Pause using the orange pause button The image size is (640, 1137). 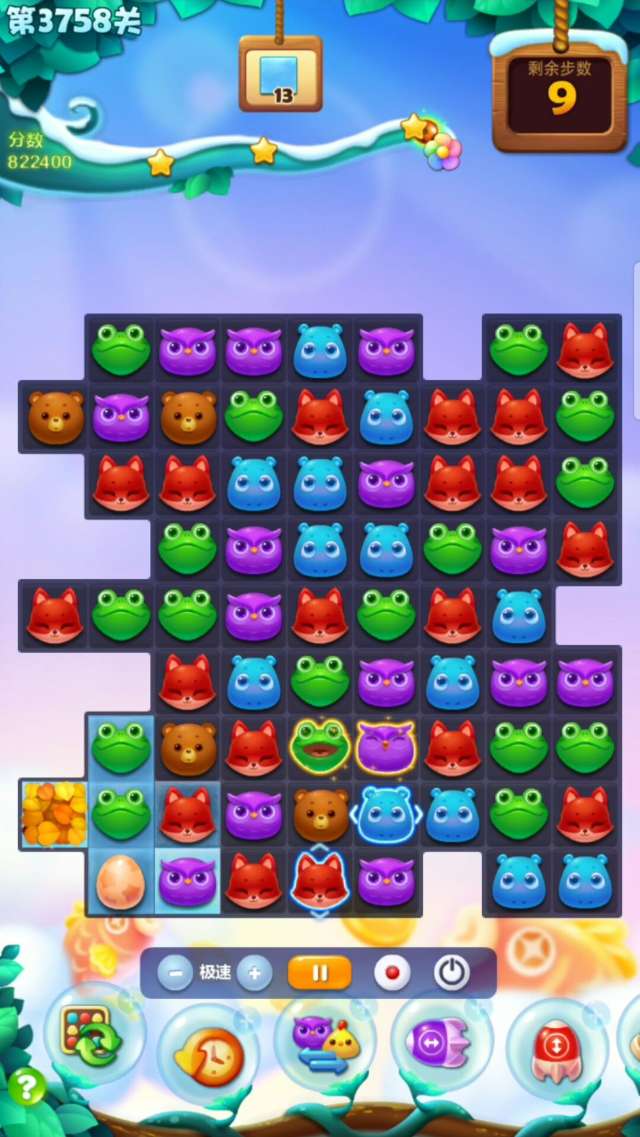pyautogui.click(x=319, y=972)
